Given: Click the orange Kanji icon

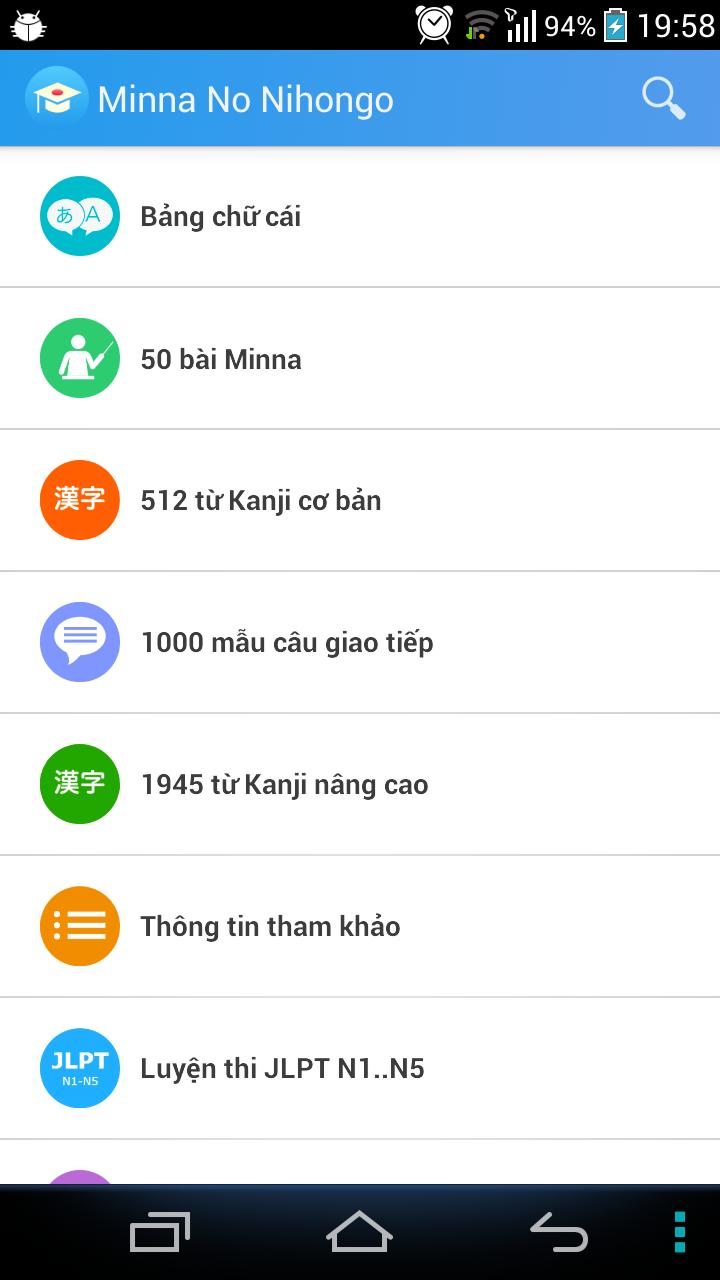Looking at the screenshot, I should coord(79,500).
